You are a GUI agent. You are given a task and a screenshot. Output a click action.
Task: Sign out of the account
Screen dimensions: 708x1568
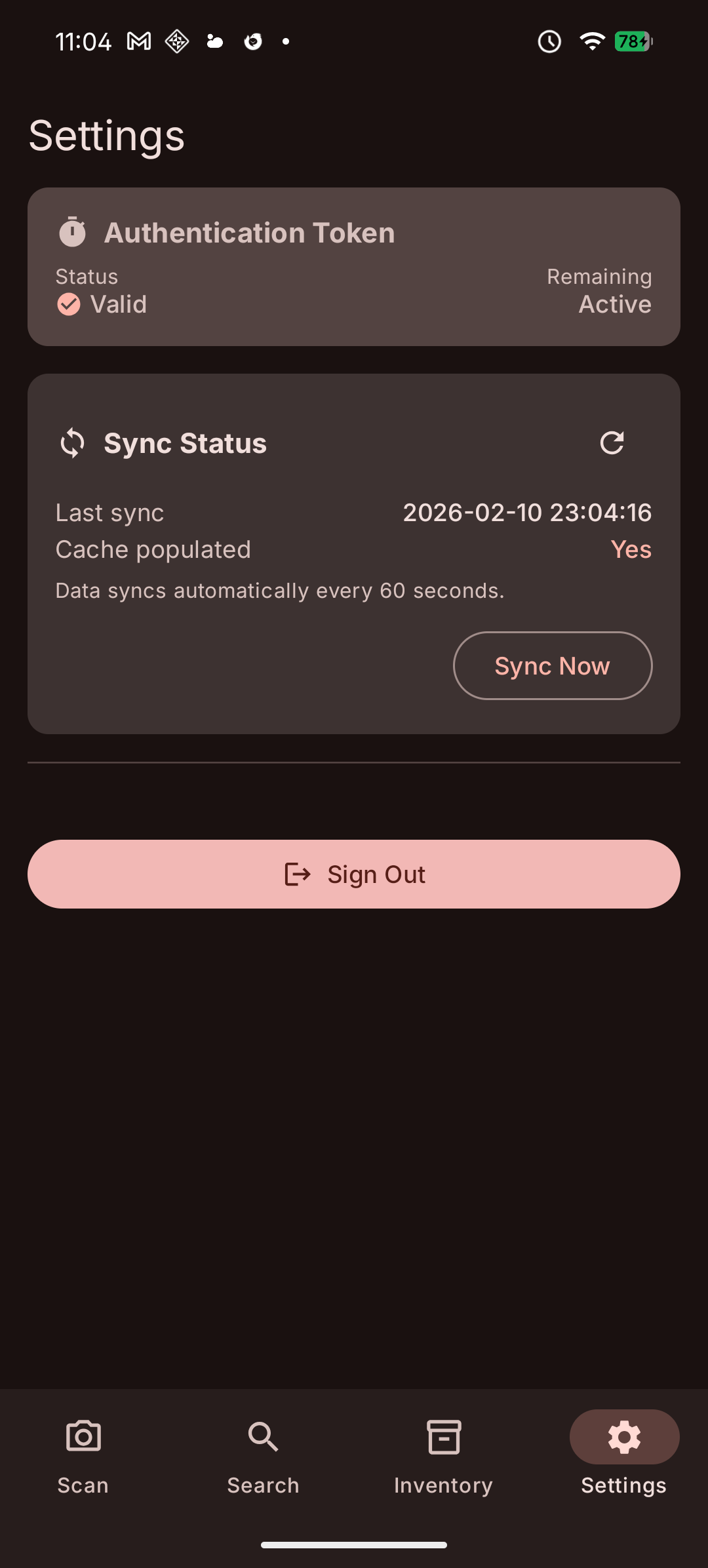pos(354,874)
